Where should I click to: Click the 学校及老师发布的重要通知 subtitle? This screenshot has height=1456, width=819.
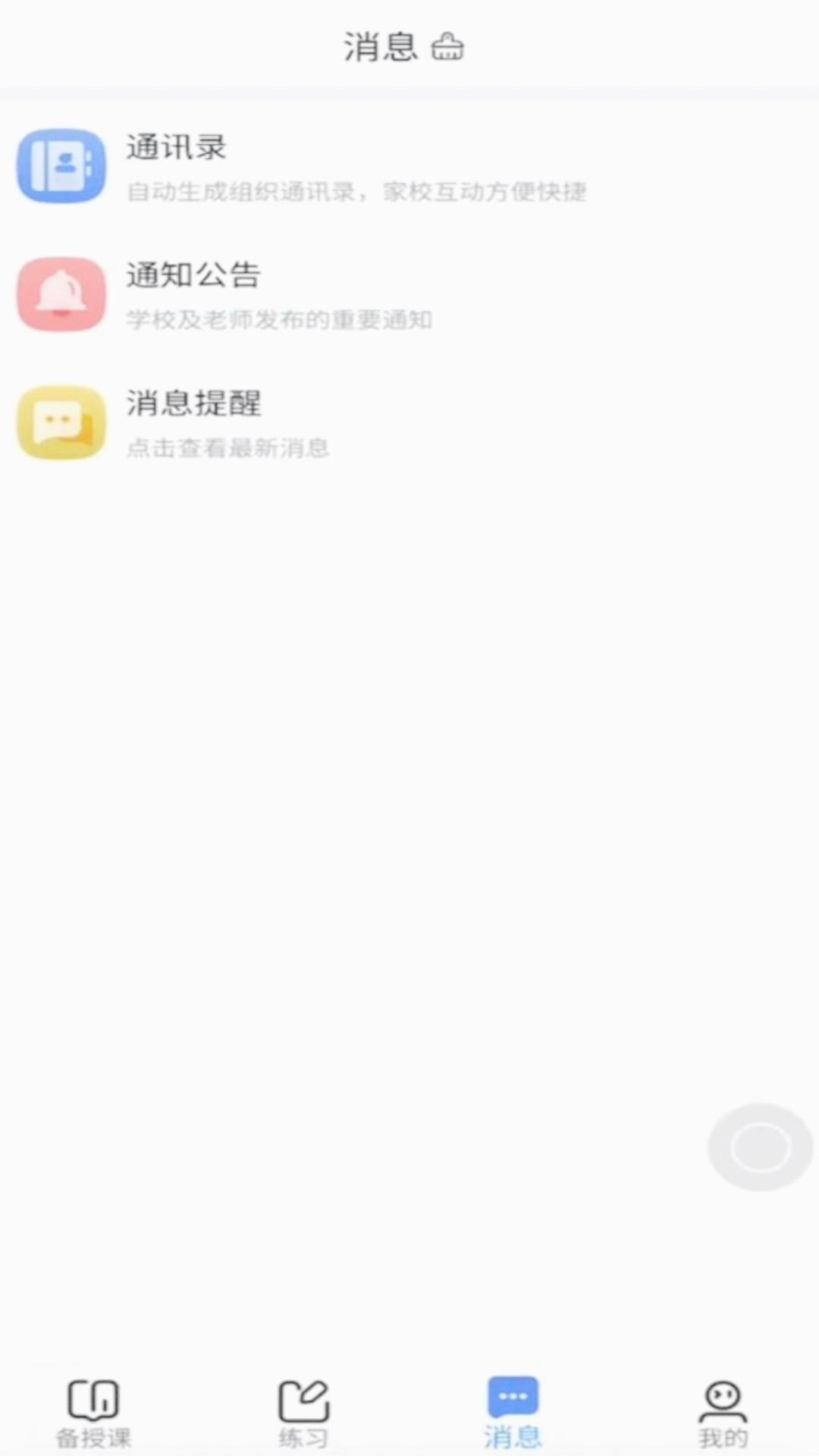(279, 320)
